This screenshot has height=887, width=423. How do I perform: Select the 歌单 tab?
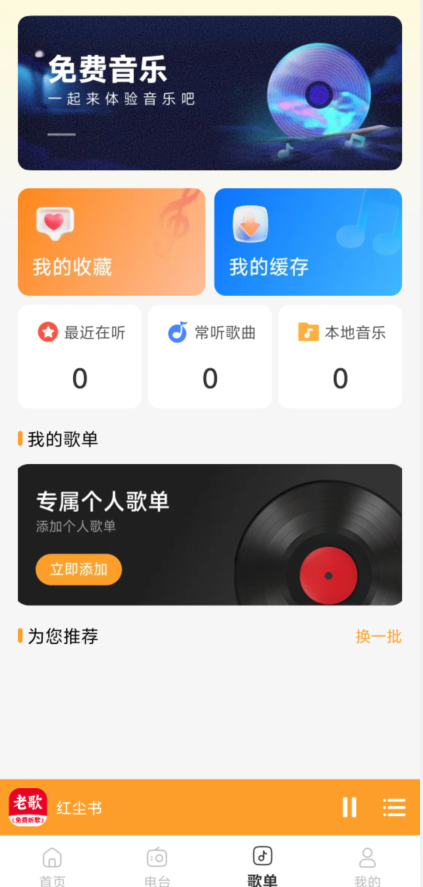click(262, 866)
